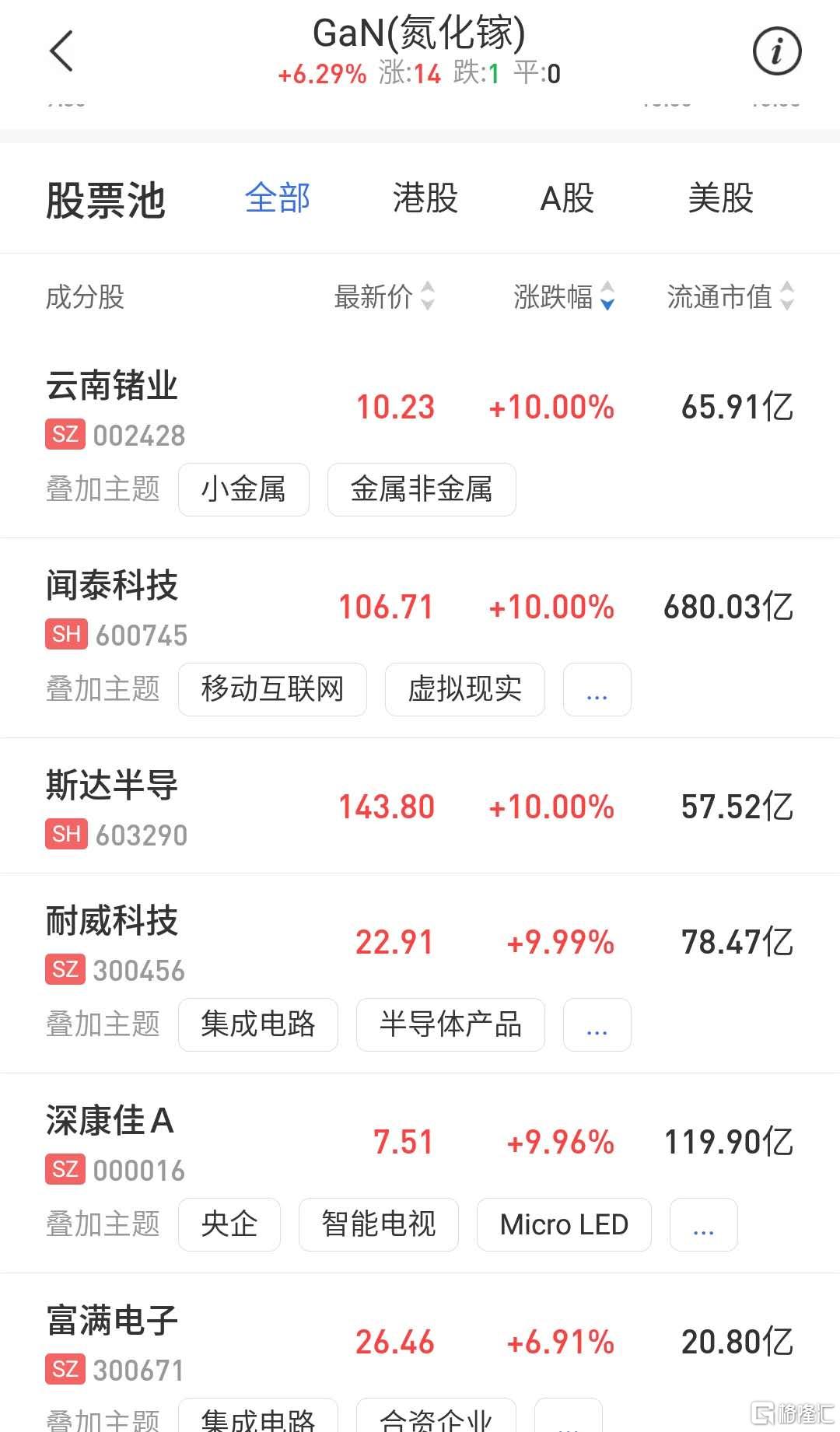Screen dimensions: 840x1432
Task: Select the 全部 tab
Action: 278,198
